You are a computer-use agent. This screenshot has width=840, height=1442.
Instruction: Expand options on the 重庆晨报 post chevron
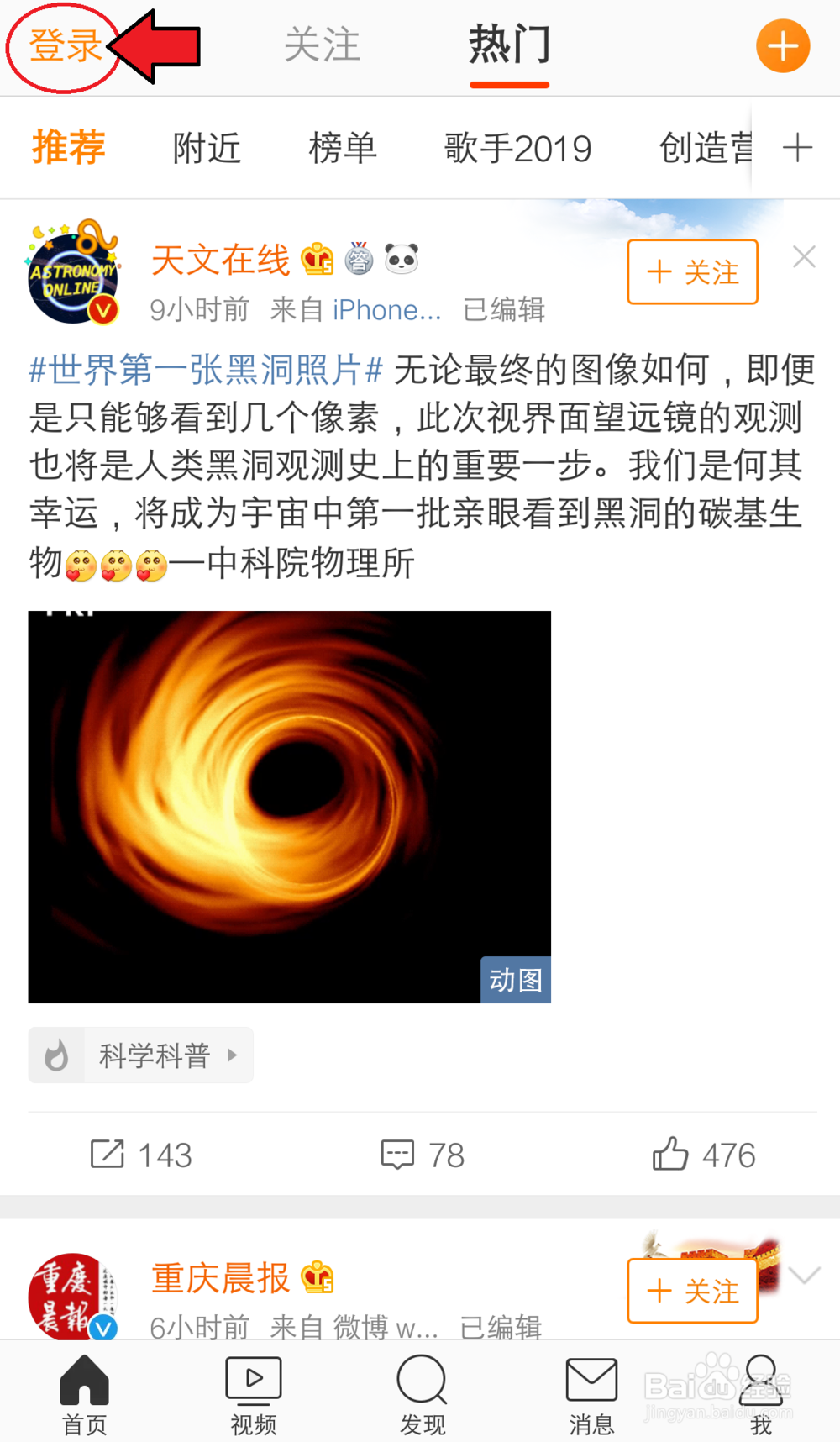[x=804, y=1274]
